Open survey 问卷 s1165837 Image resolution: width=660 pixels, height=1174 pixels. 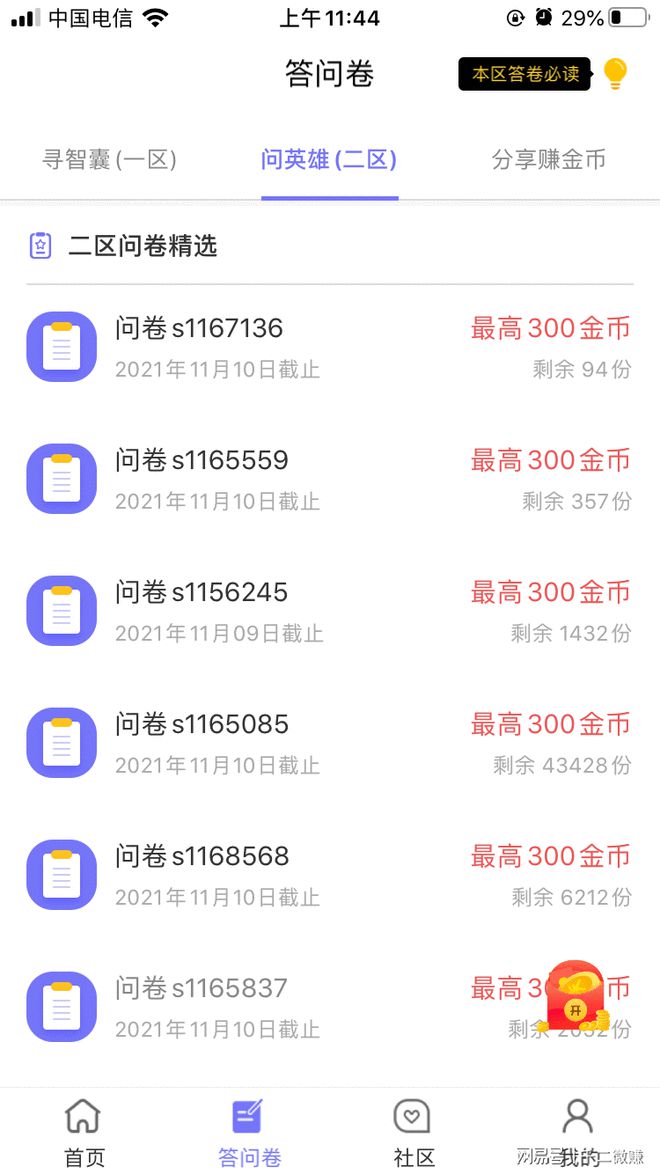(330, 1007)
